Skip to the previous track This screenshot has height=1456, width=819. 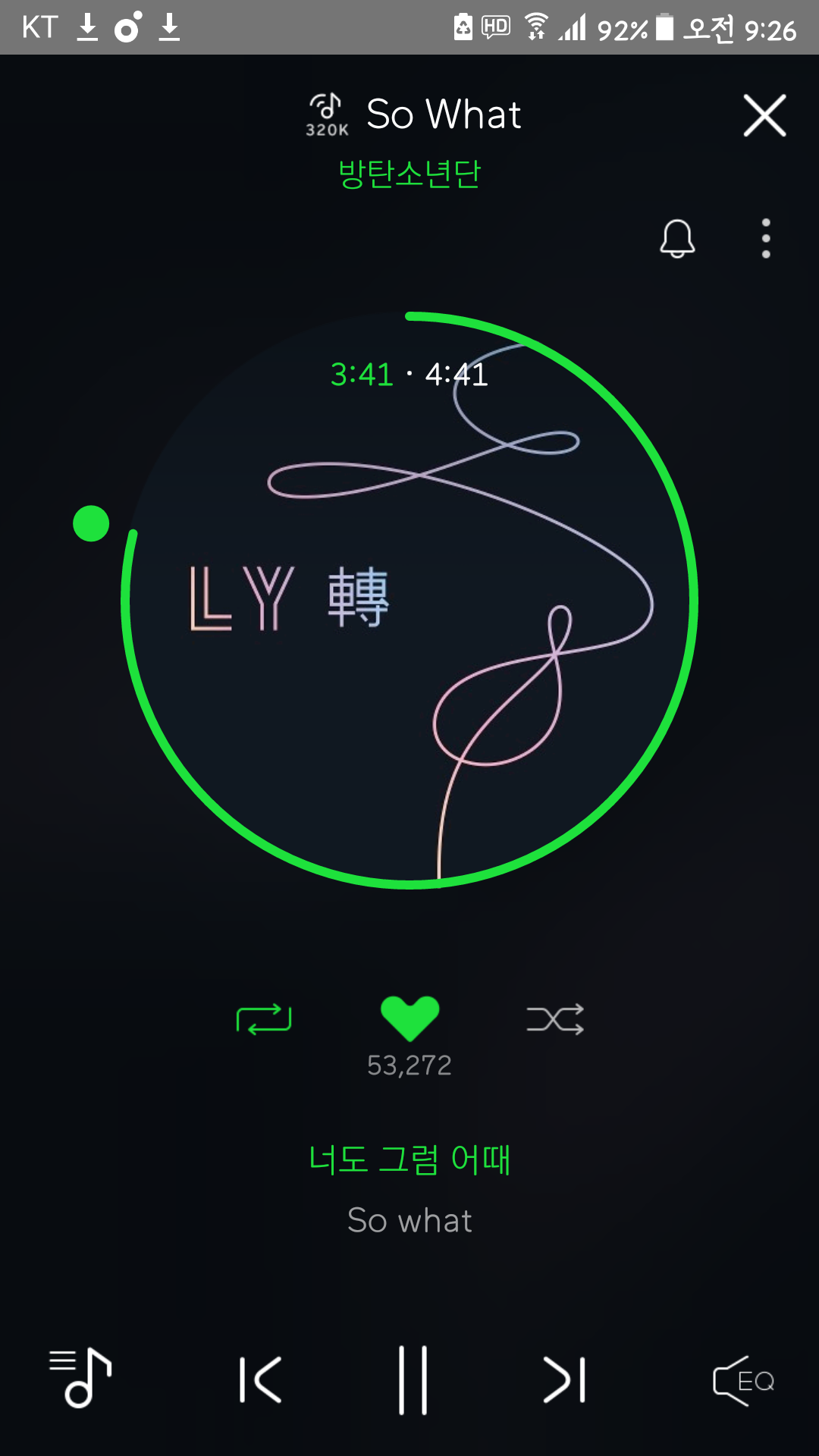pos(260,1379)
